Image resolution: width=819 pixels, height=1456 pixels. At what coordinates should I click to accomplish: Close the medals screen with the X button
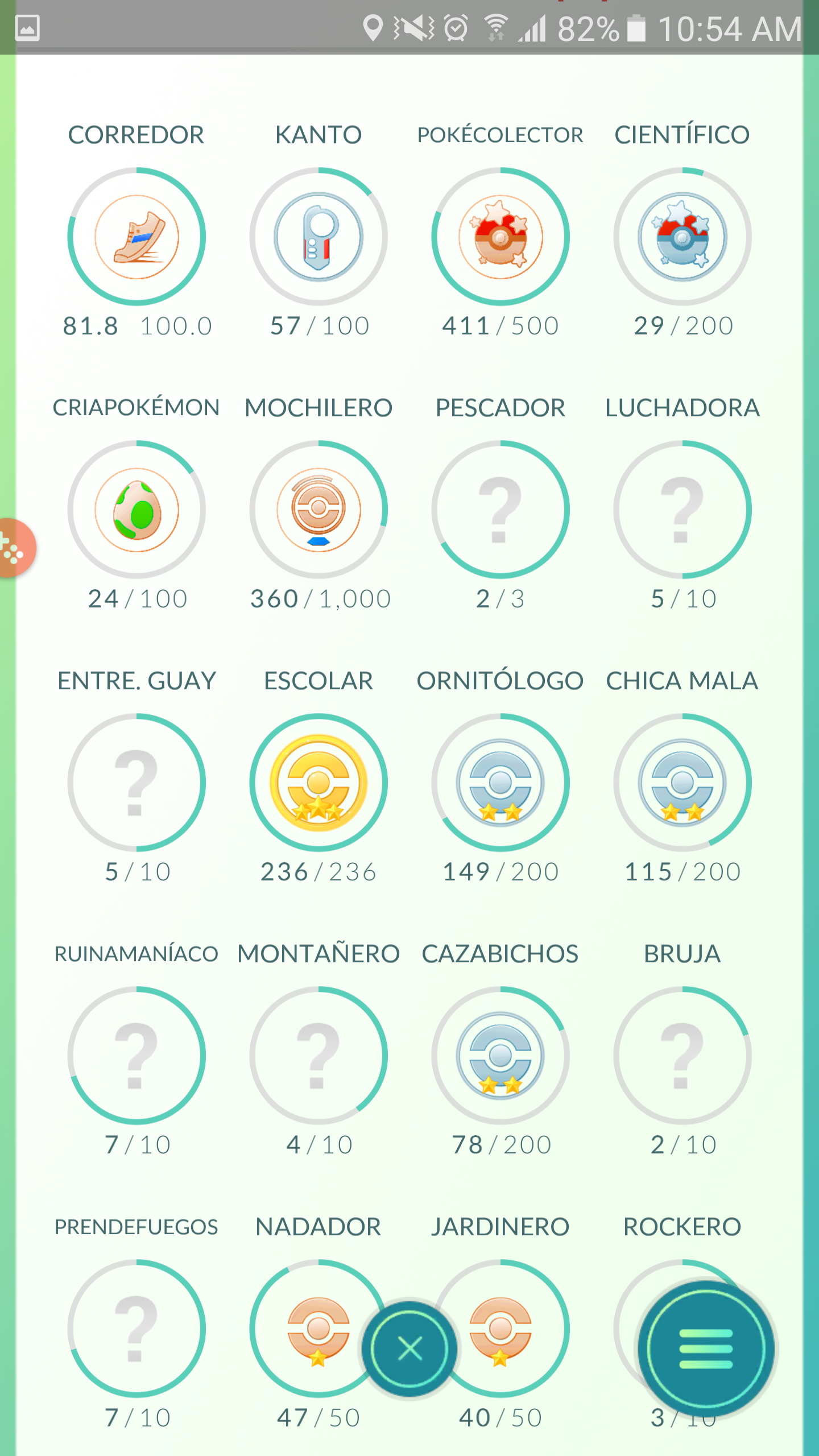(409, 1349)
